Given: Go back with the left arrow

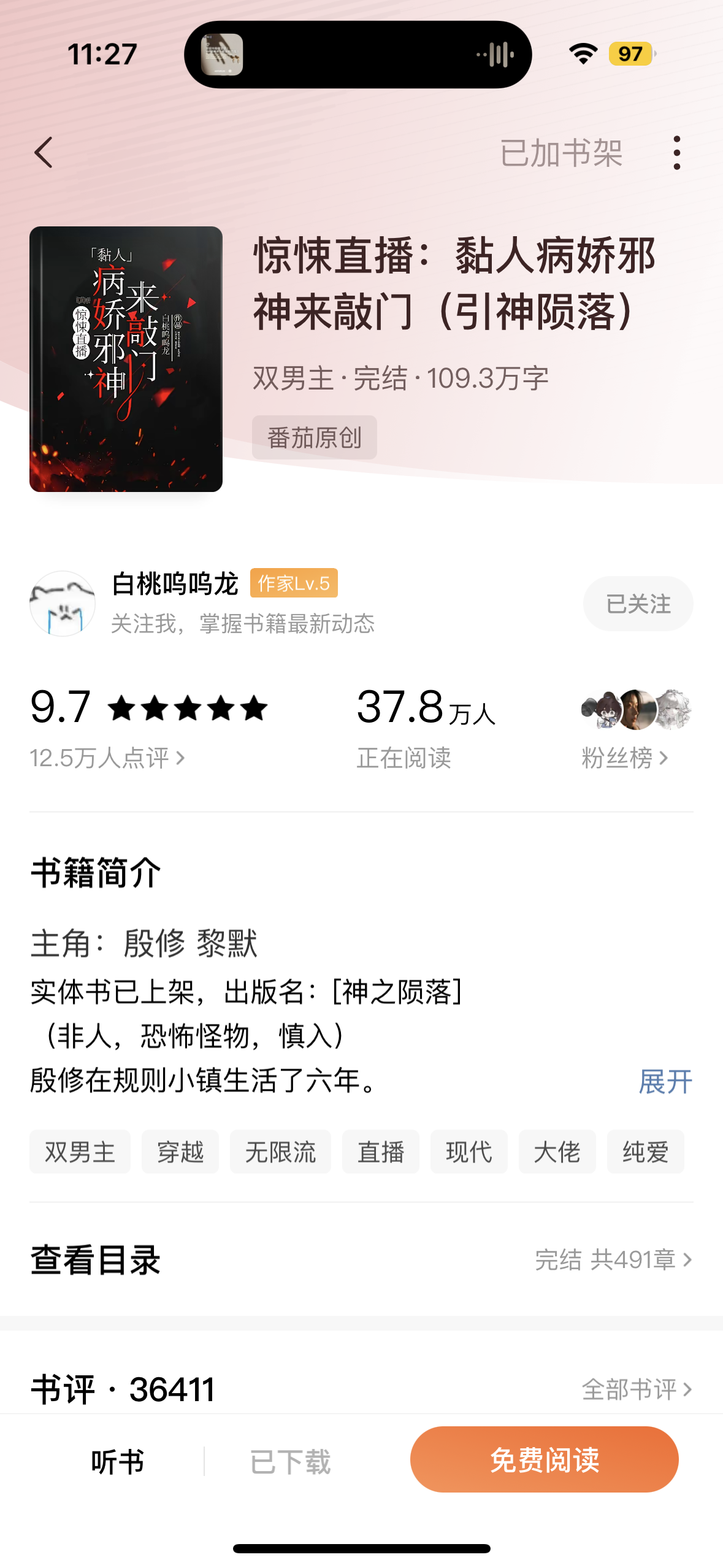Looking at the screenshot, I should (x=44, y=153).
